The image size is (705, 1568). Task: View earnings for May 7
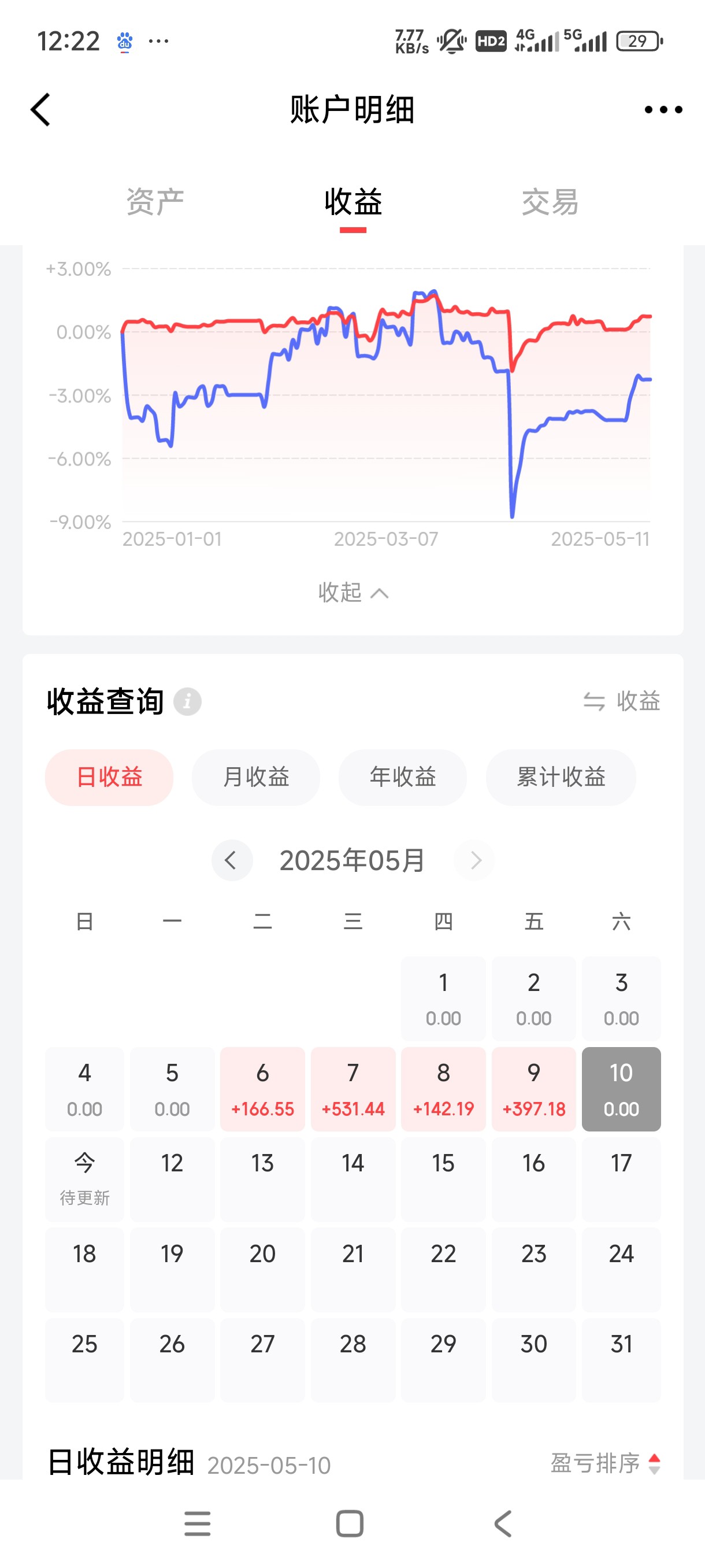[x=353, y=1089]
